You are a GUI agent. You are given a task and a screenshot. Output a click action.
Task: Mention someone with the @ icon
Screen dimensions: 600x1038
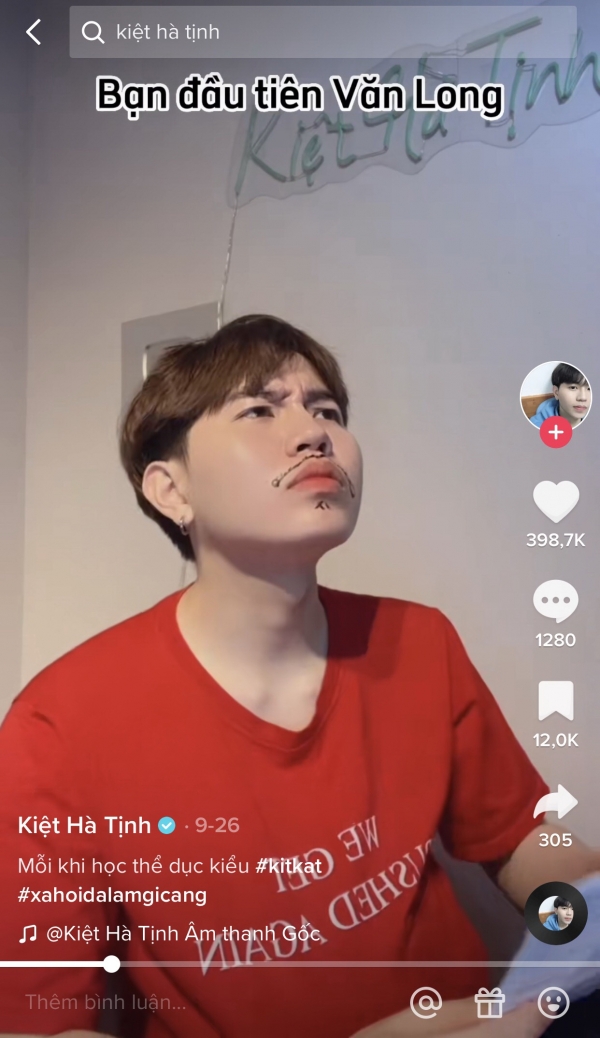point(426,1002)
